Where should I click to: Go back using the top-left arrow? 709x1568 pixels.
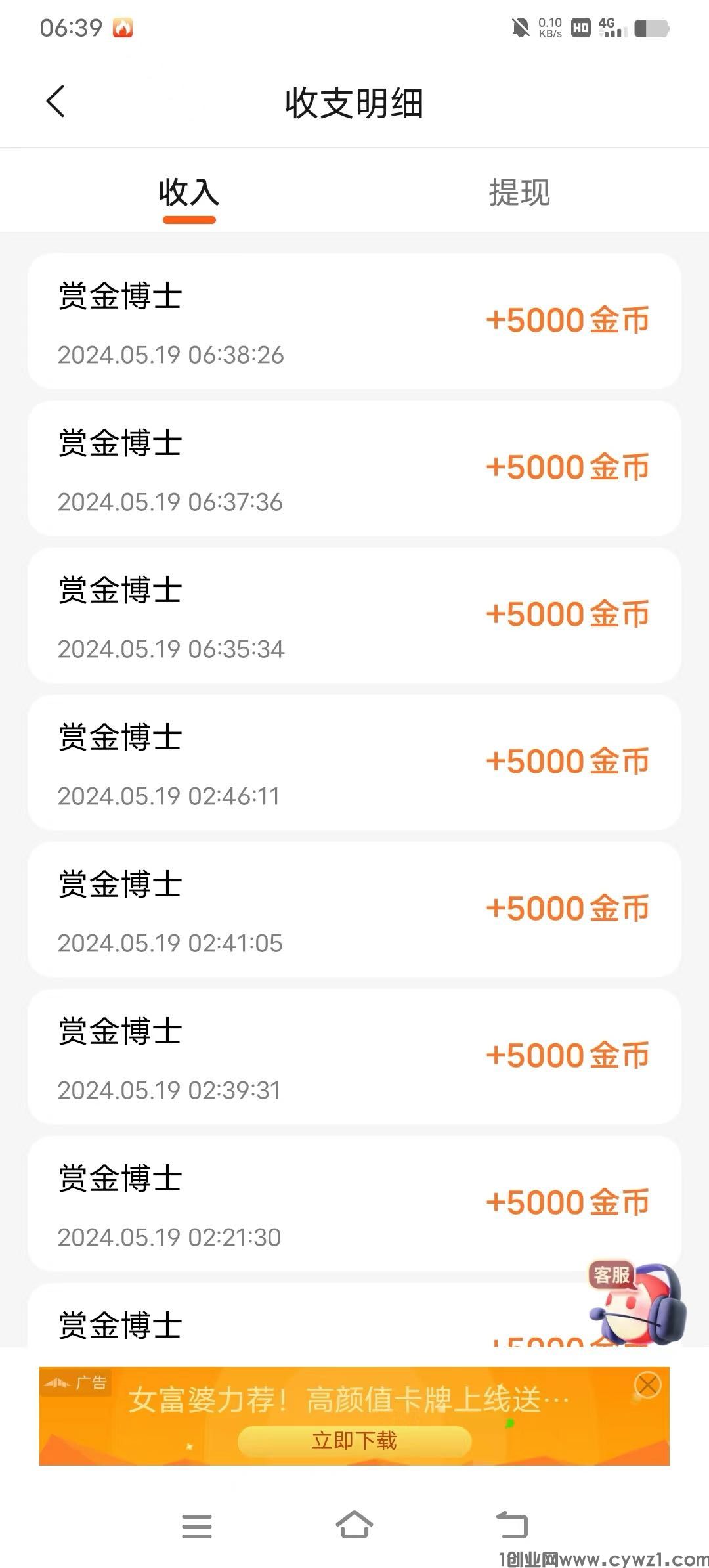click(x=56, y=102)
